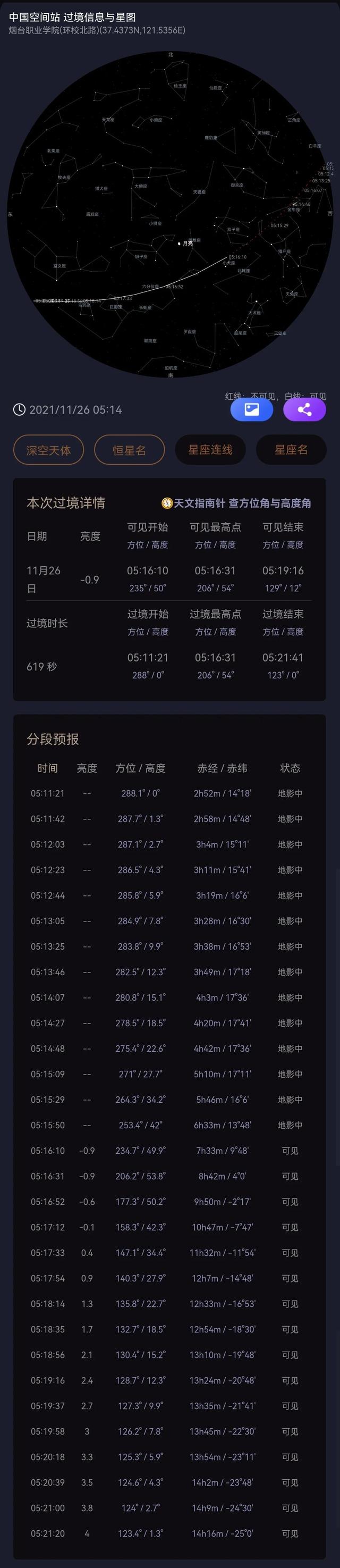Viewport: 340px width, 1568px height.
Task: Toggle 星座名 constellation names
Action: 291,449
